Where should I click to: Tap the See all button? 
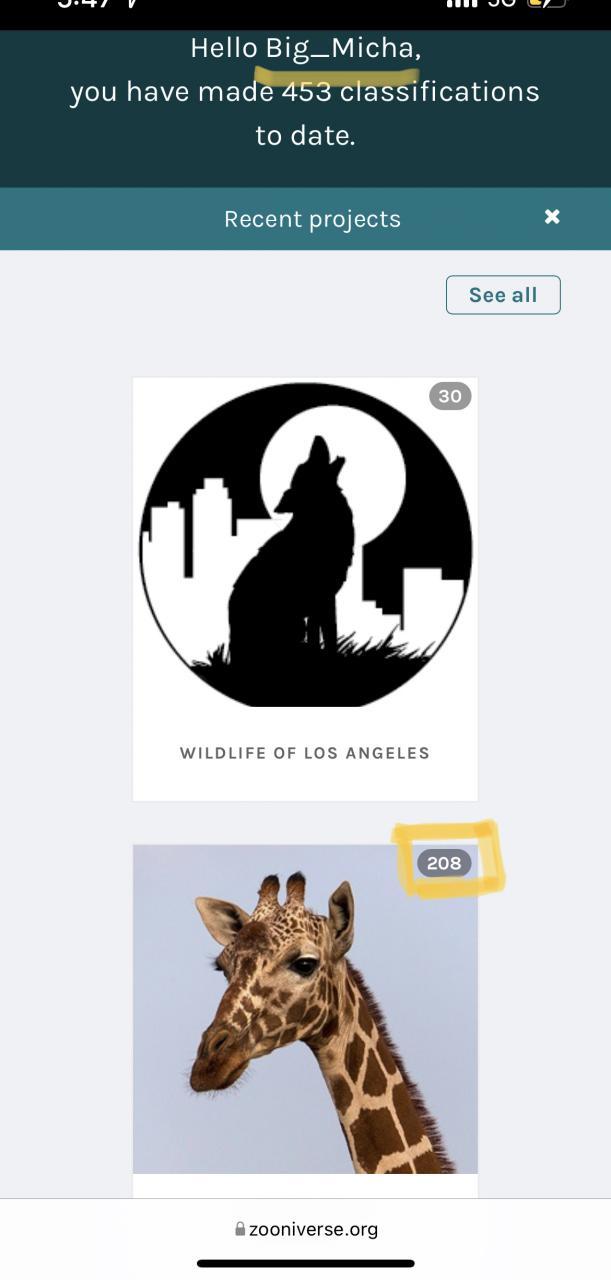(503, 295)
